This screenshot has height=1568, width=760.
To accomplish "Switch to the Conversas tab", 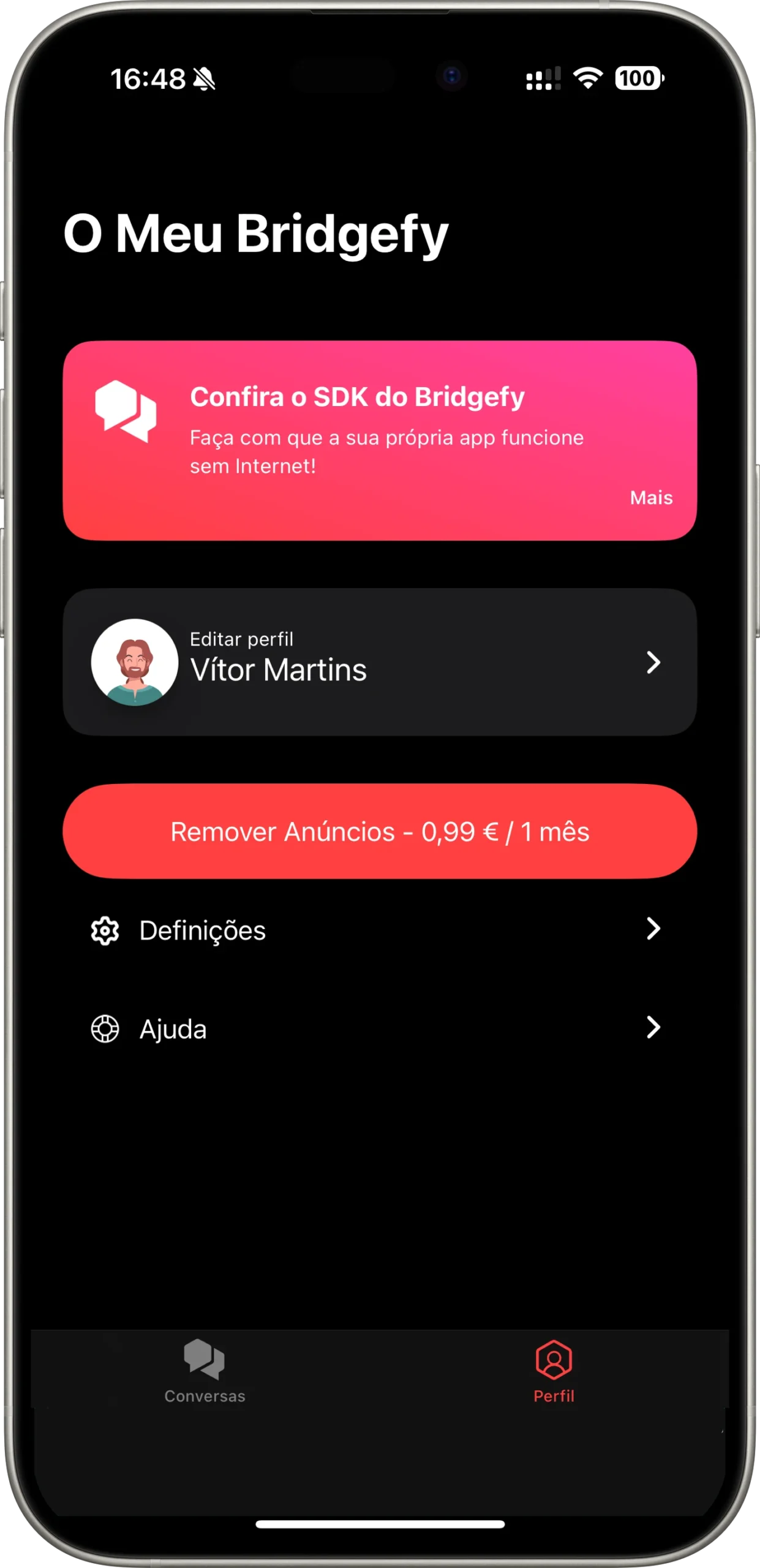I will coord(205,1371).
